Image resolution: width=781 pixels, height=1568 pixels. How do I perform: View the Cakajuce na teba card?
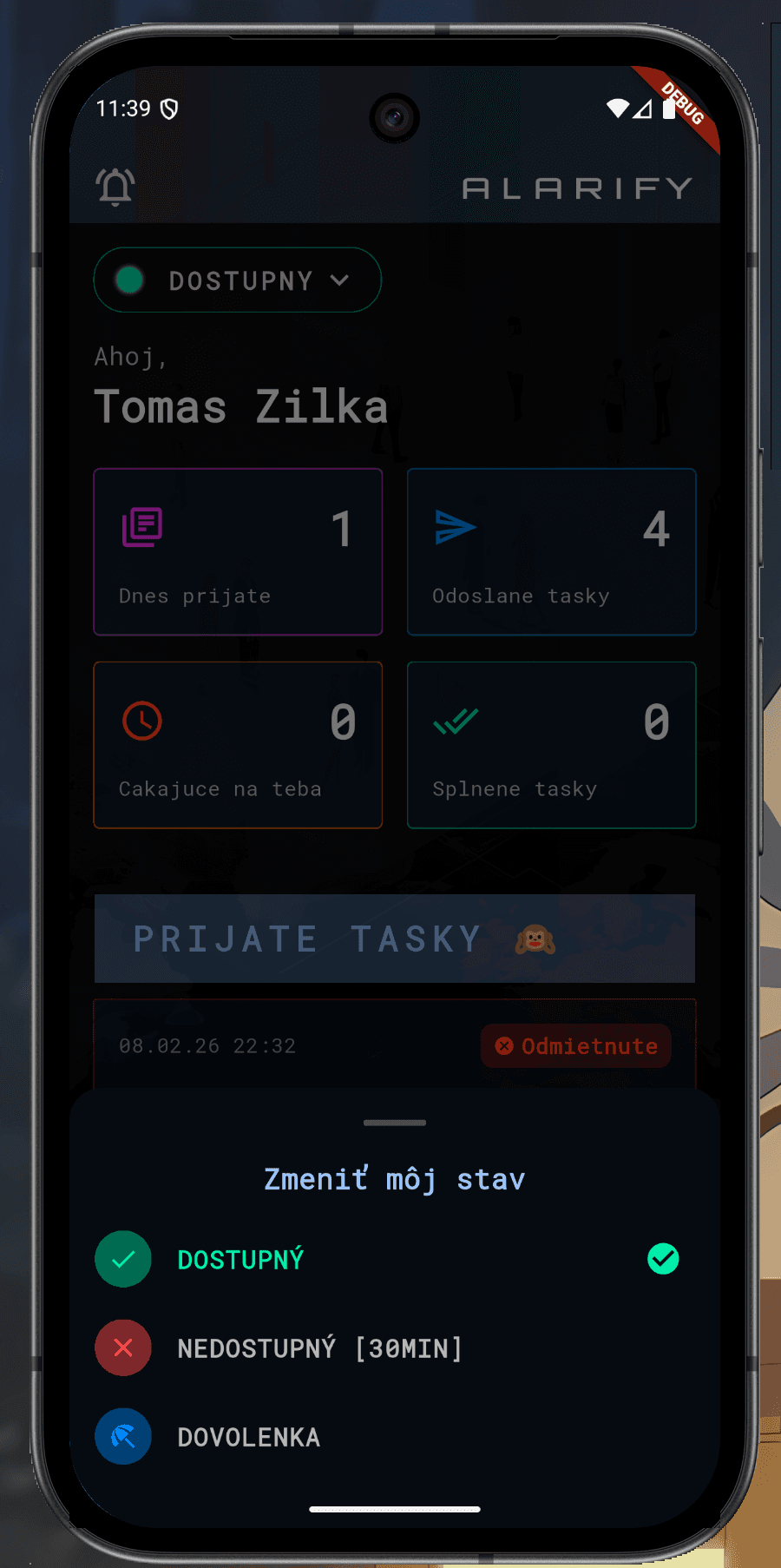tap(238, 745)
